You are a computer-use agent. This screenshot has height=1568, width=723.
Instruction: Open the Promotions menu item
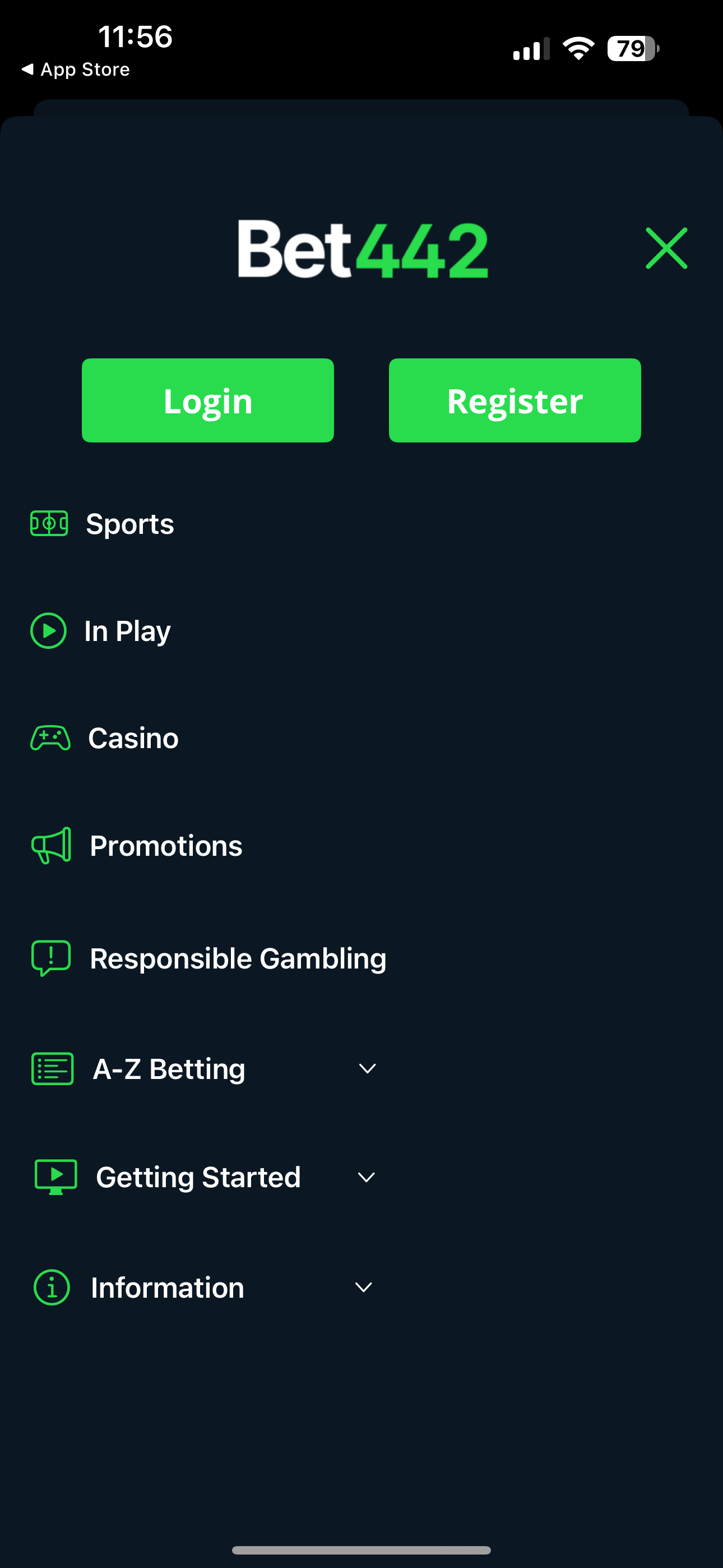[x=165, y=845]
